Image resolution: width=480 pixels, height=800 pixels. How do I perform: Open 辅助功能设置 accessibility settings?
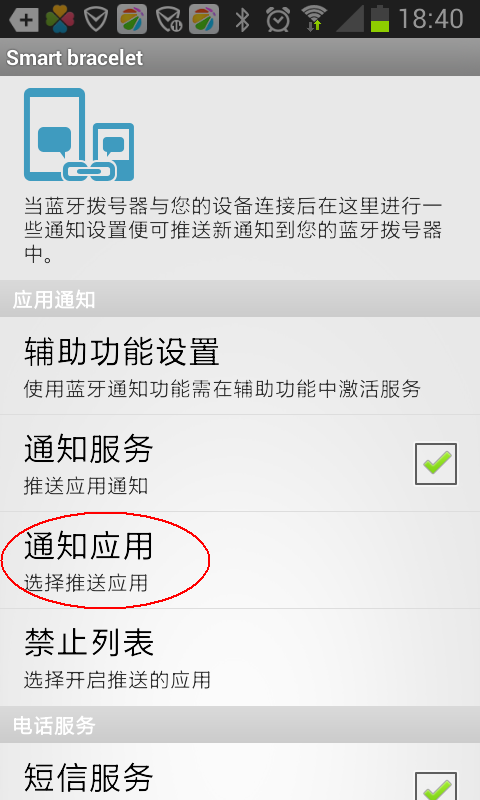coord(240,366)
